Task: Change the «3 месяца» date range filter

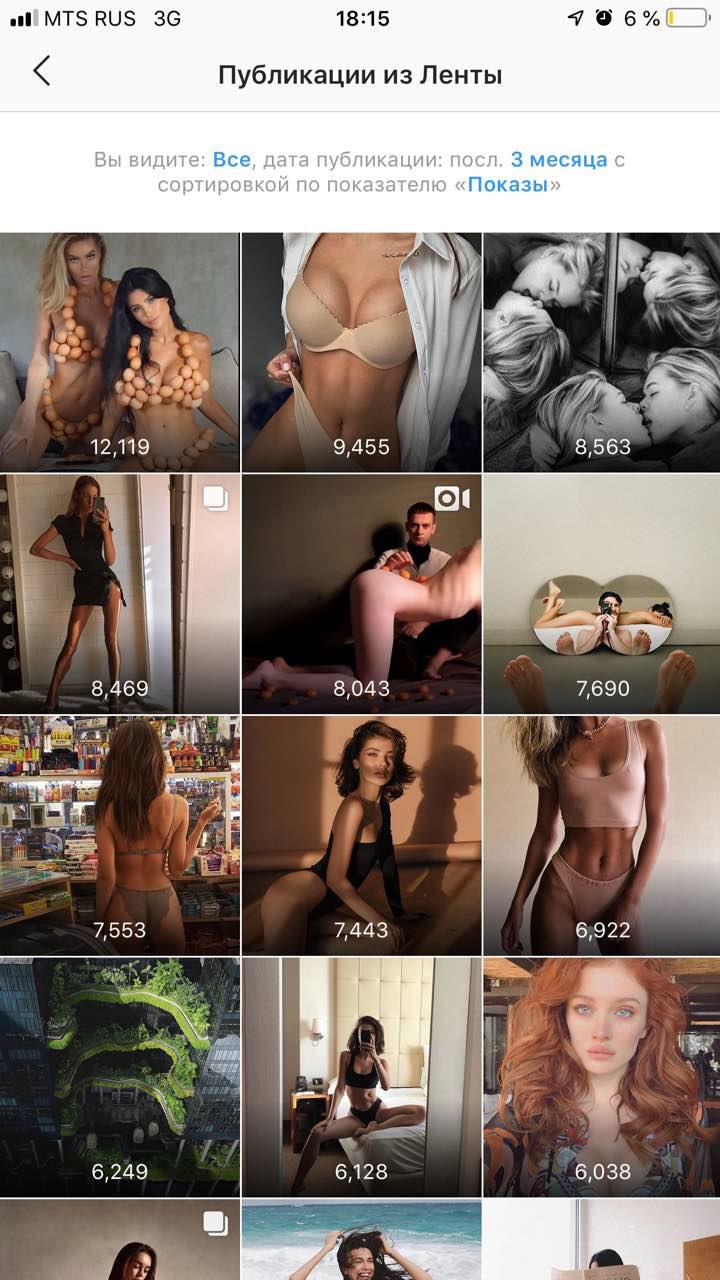Action: [x=558, y=160]
